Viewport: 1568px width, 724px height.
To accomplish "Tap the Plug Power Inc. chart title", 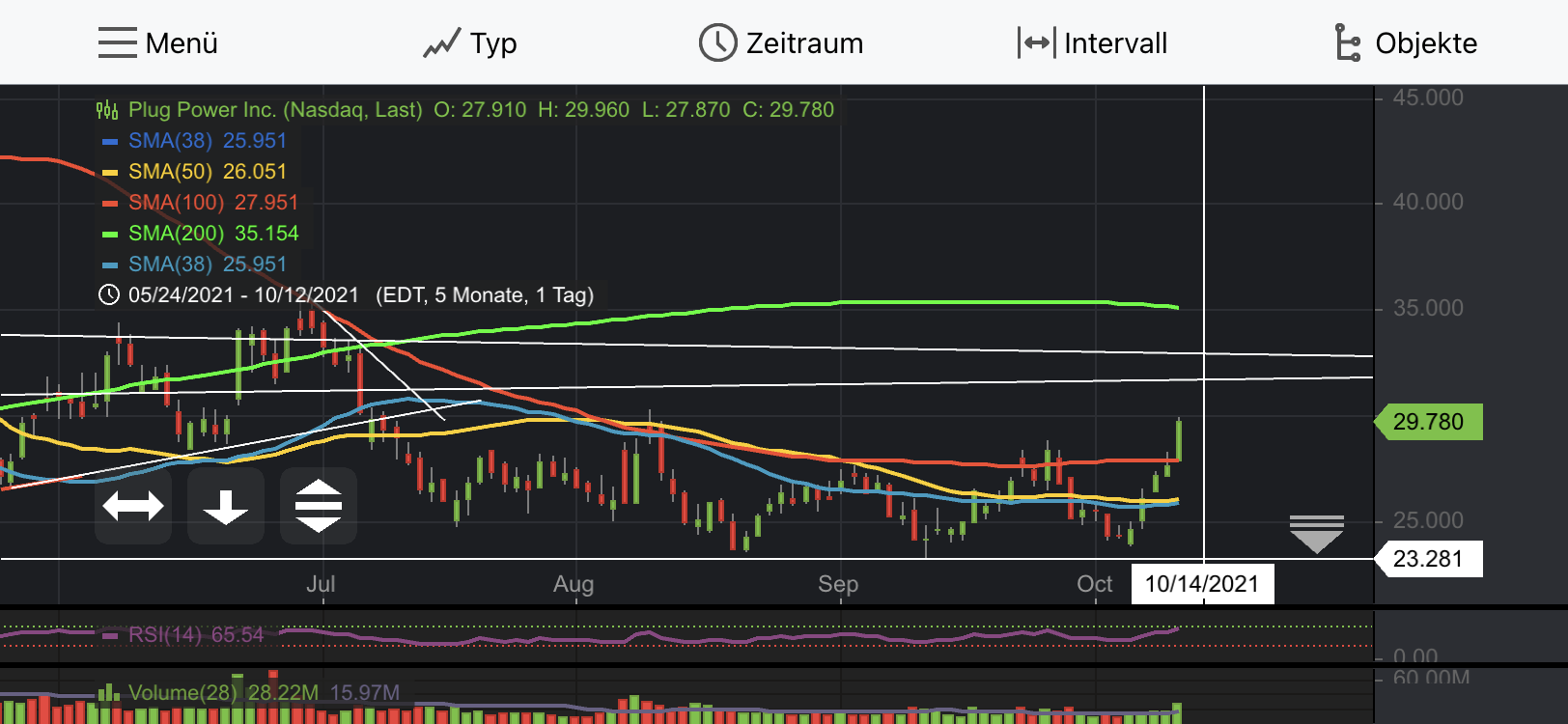I will tap(275, 110).
